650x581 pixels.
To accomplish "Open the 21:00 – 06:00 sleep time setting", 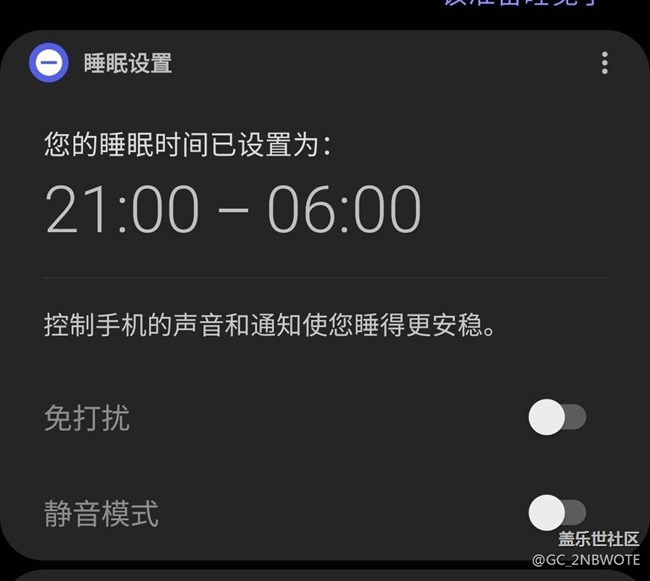I will [233, 209].
